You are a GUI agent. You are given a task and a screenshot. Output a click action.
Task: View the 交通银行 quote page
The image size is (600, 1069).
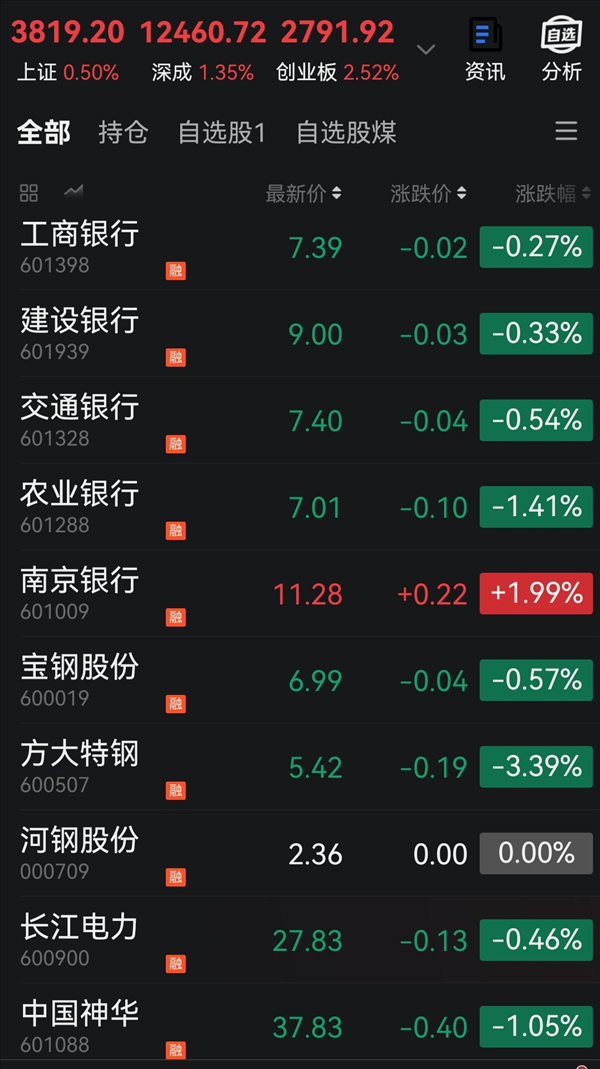coord(300,420)
